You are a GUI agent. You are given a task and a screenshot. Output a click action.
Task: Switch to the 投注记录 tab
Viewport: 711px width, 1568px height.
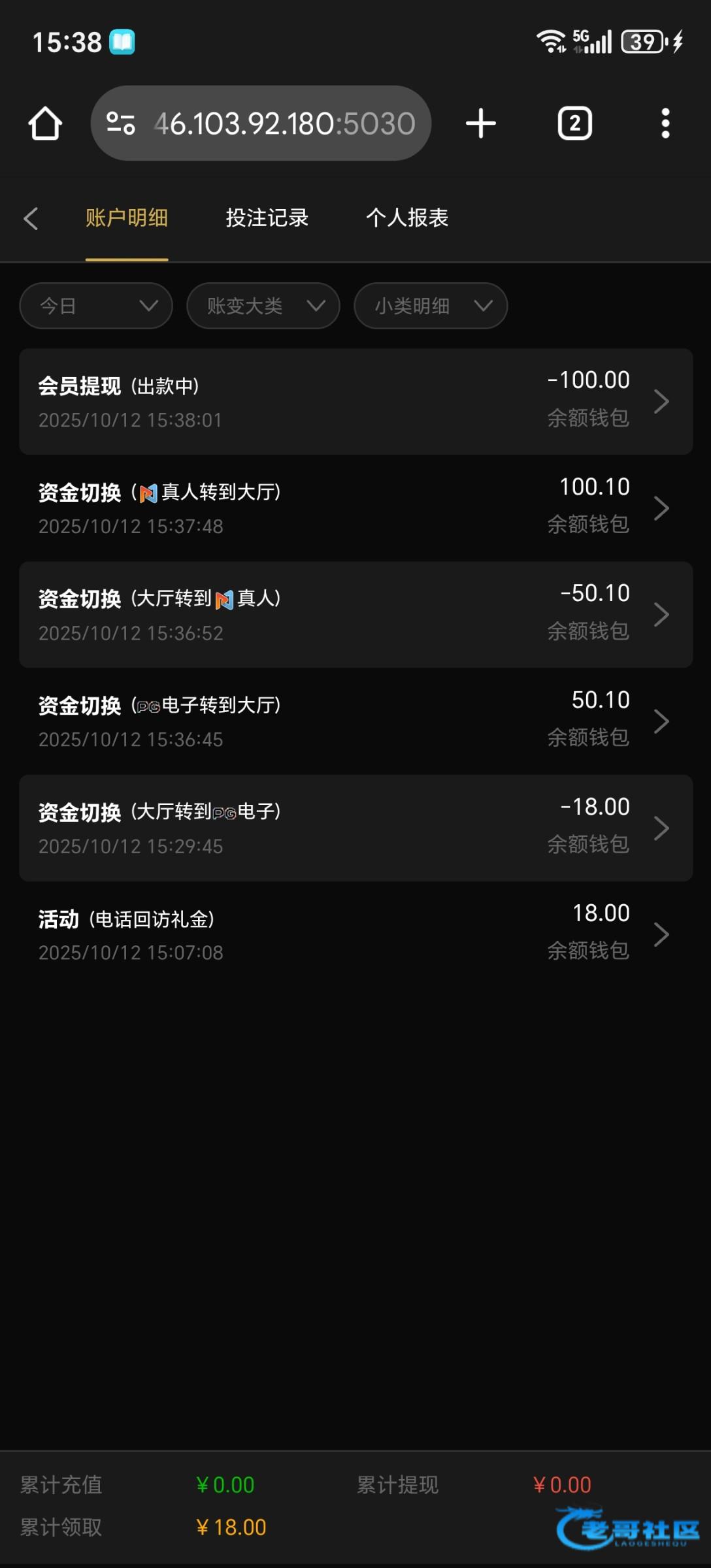pos(267,218)
